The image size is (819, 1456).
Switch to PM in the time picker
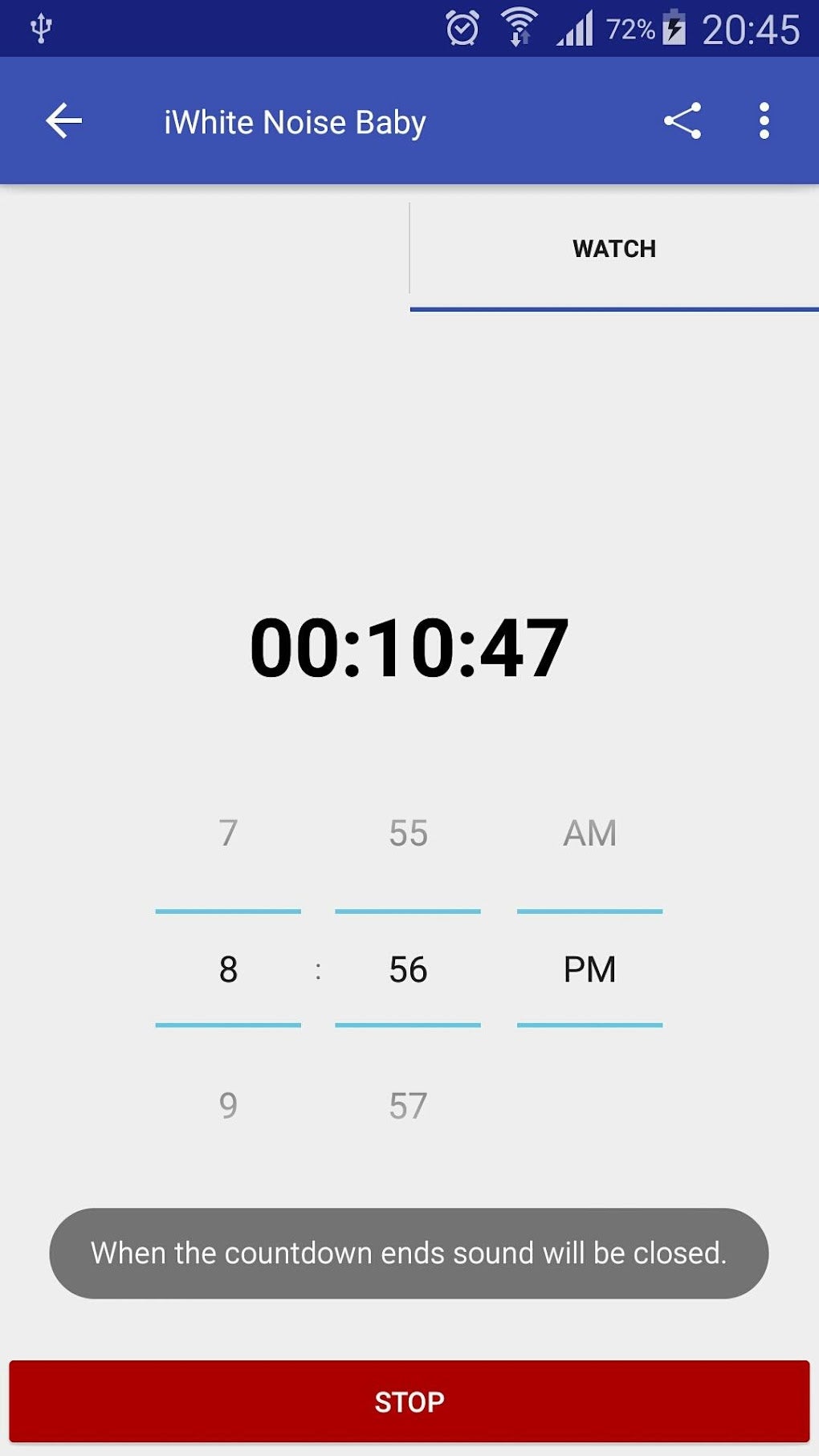(590, 969)
